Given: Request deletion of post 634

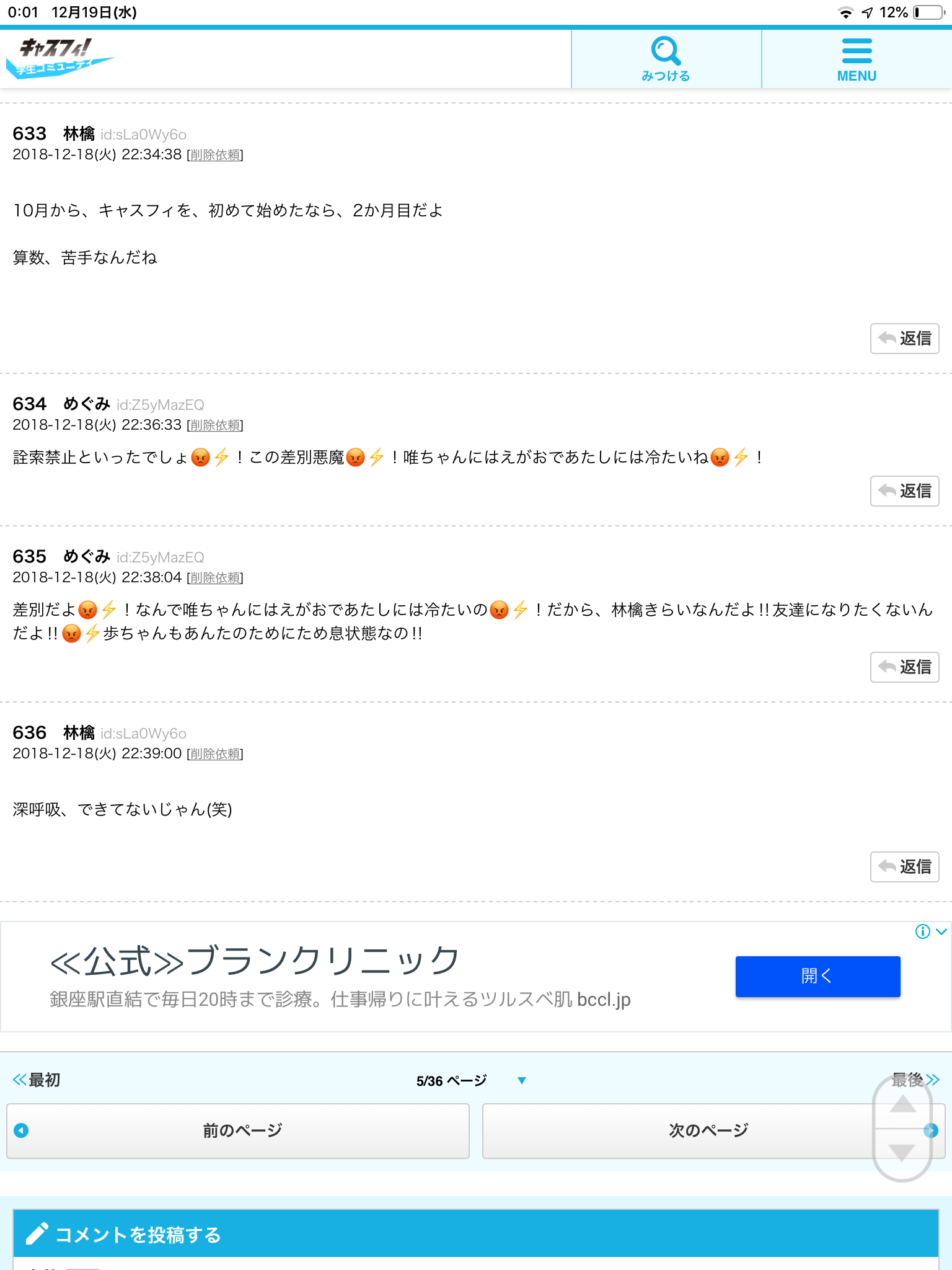Looking at the screenshot, I should click(x=215, y=425).
